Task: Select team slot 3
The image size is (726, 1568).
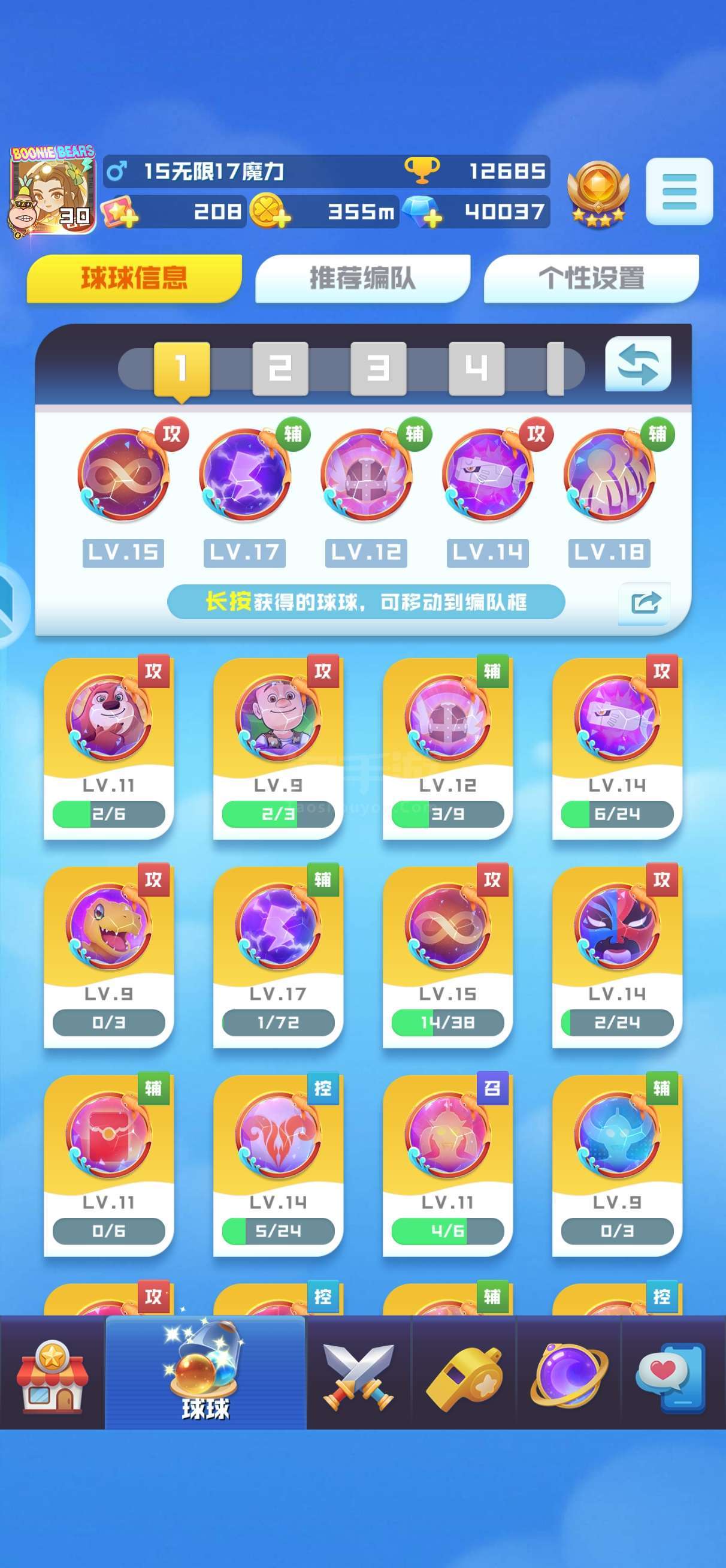Action: [x=379, y=369]
